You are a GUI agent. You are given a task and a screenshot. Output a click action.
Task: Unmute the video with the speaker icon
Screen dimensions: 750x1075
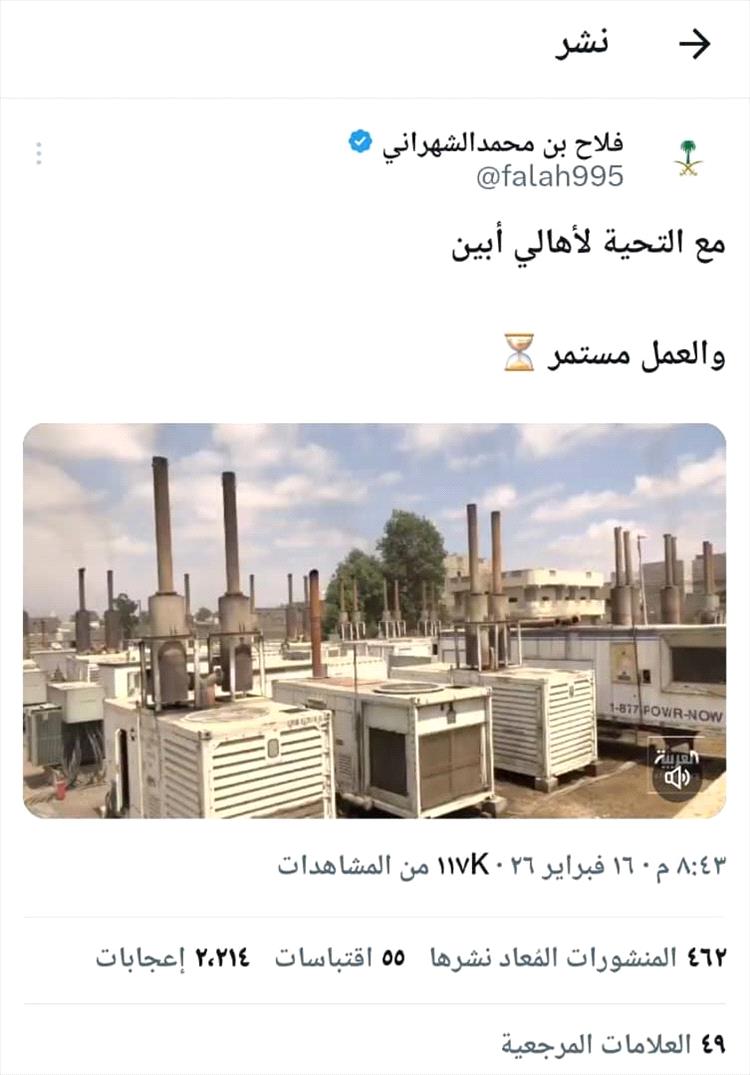point(677,777)
